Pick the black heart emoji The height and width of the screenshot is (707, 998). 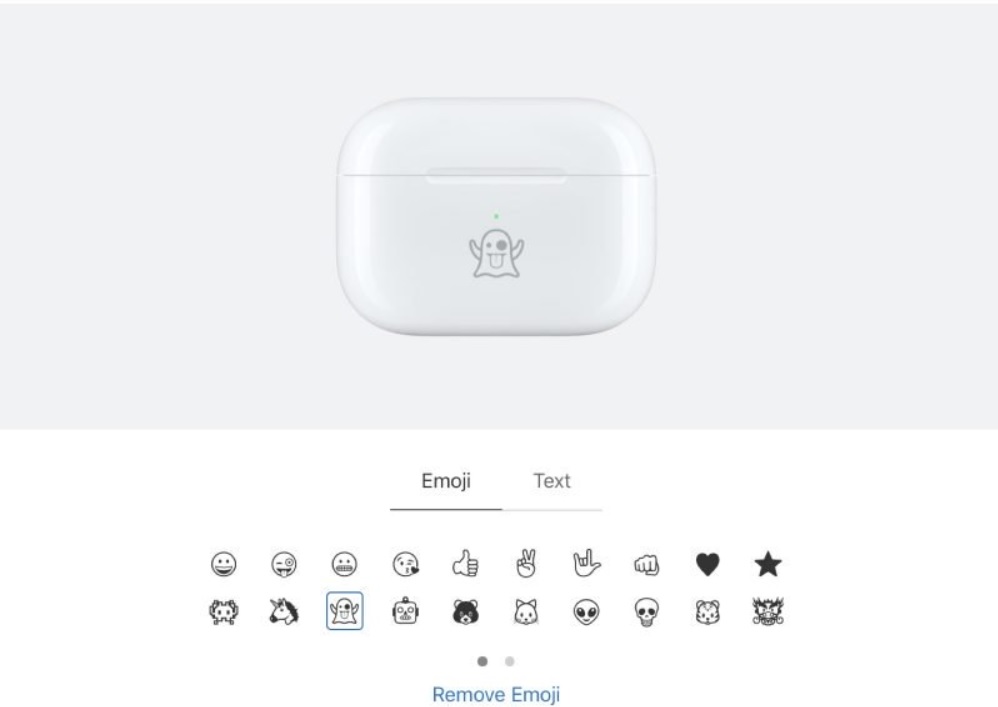pos(706,567)
